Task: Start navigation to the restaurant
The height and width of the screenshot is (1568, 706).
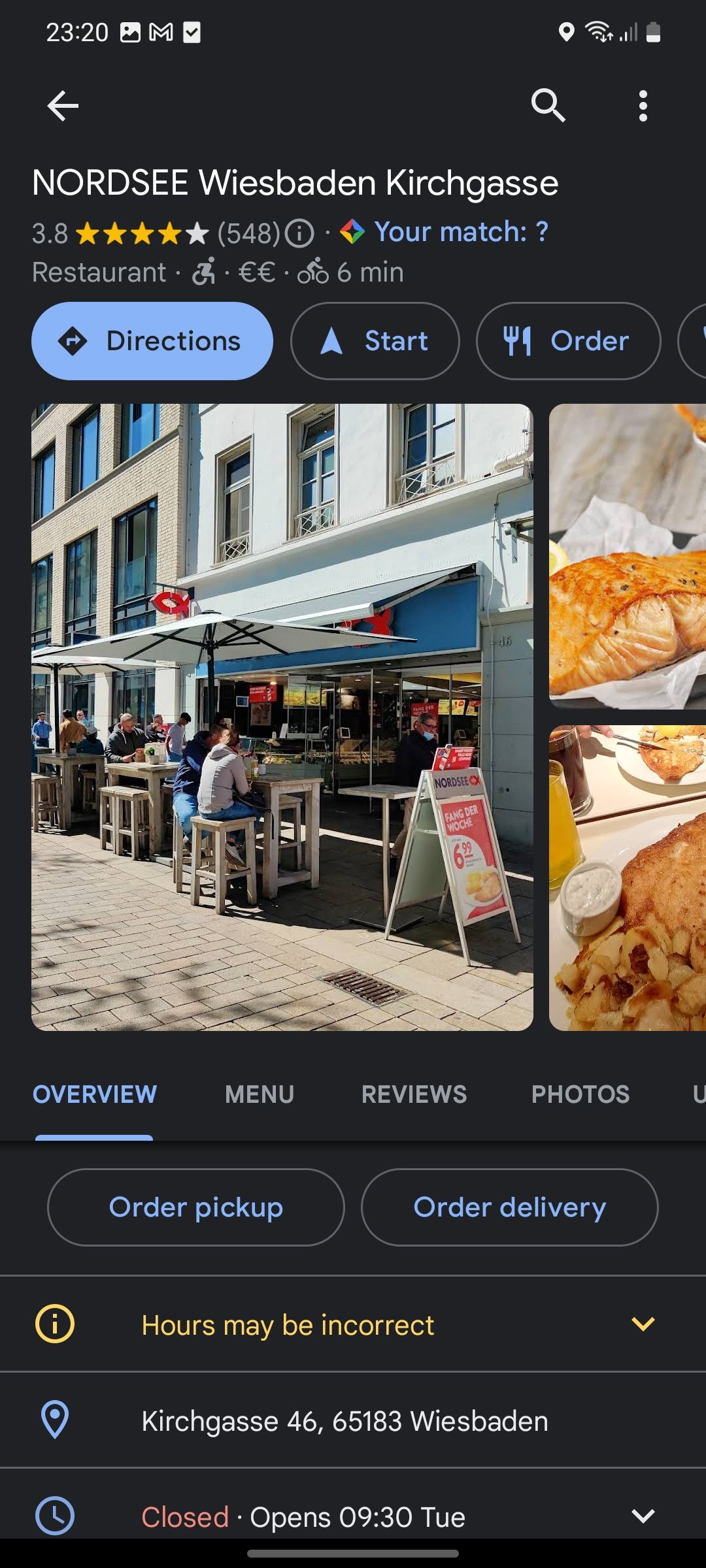Action: tap(375, 341)
